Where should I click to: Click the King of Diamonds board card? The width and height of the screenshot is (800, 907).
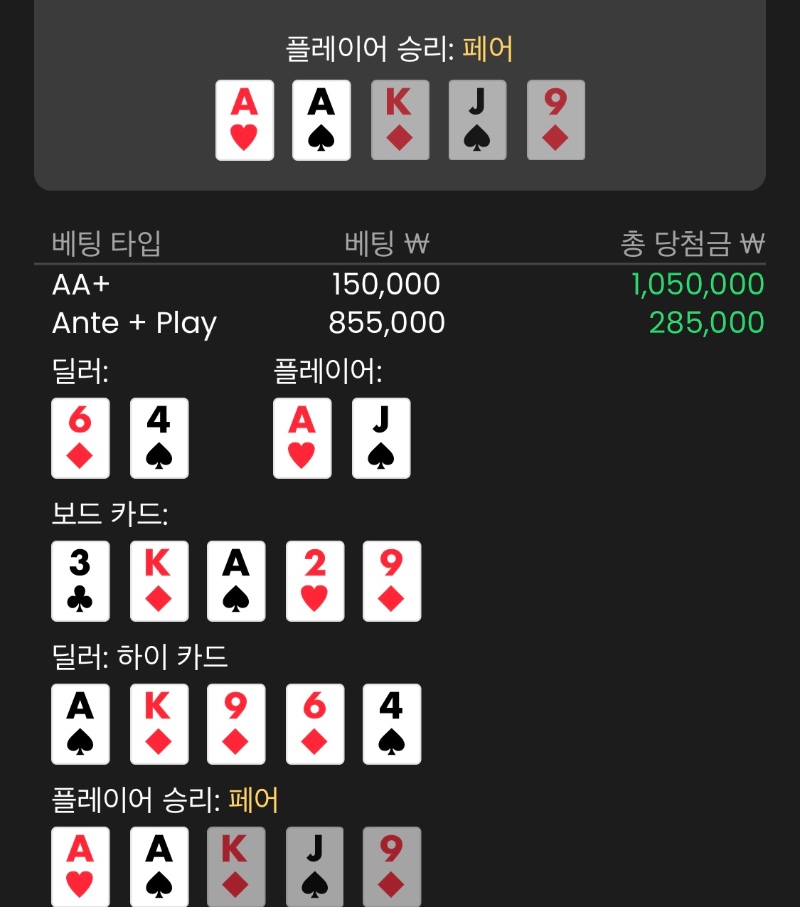(x=158, y=581)
